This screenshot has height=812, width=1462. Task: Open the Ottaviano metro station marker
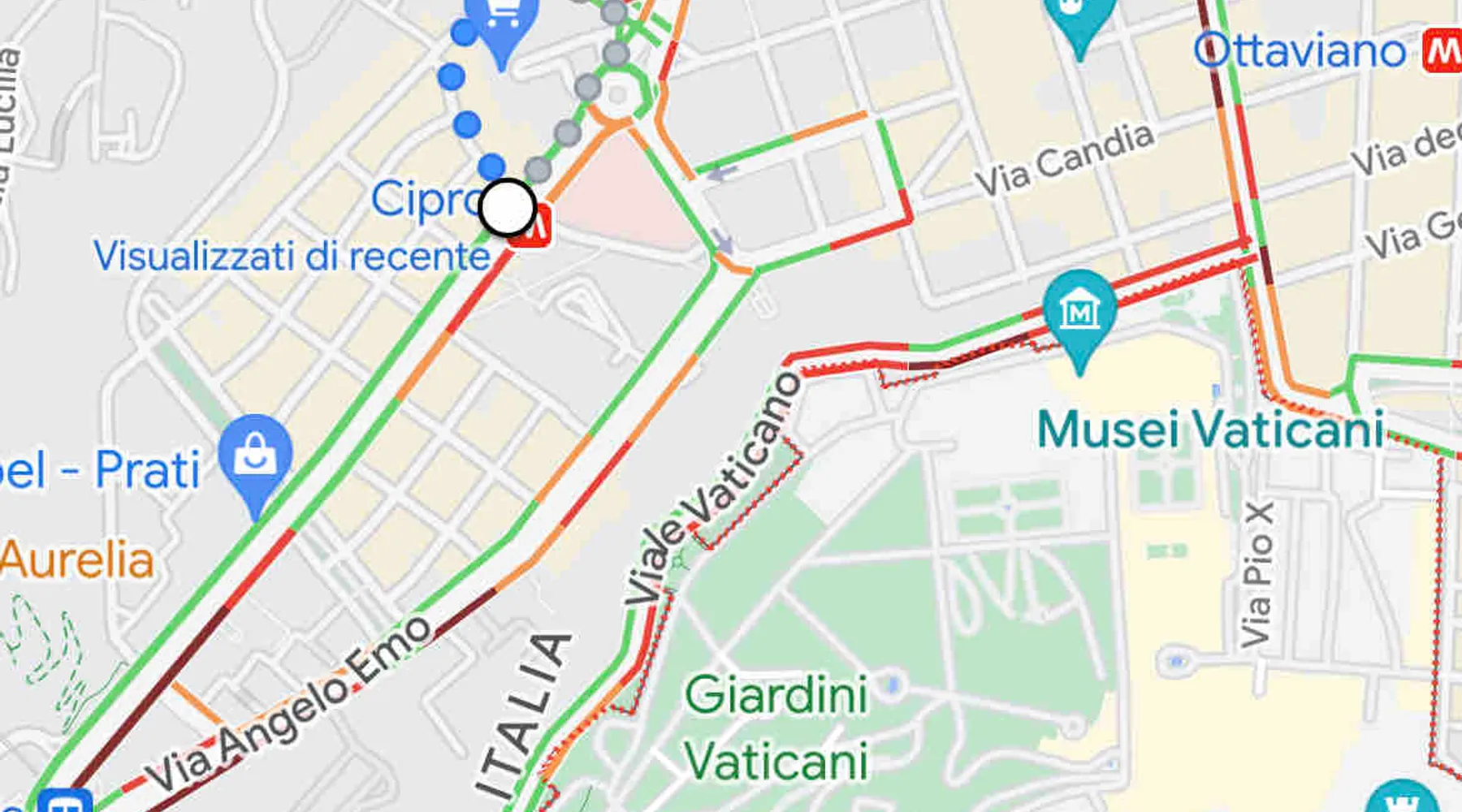[1443, 50]
